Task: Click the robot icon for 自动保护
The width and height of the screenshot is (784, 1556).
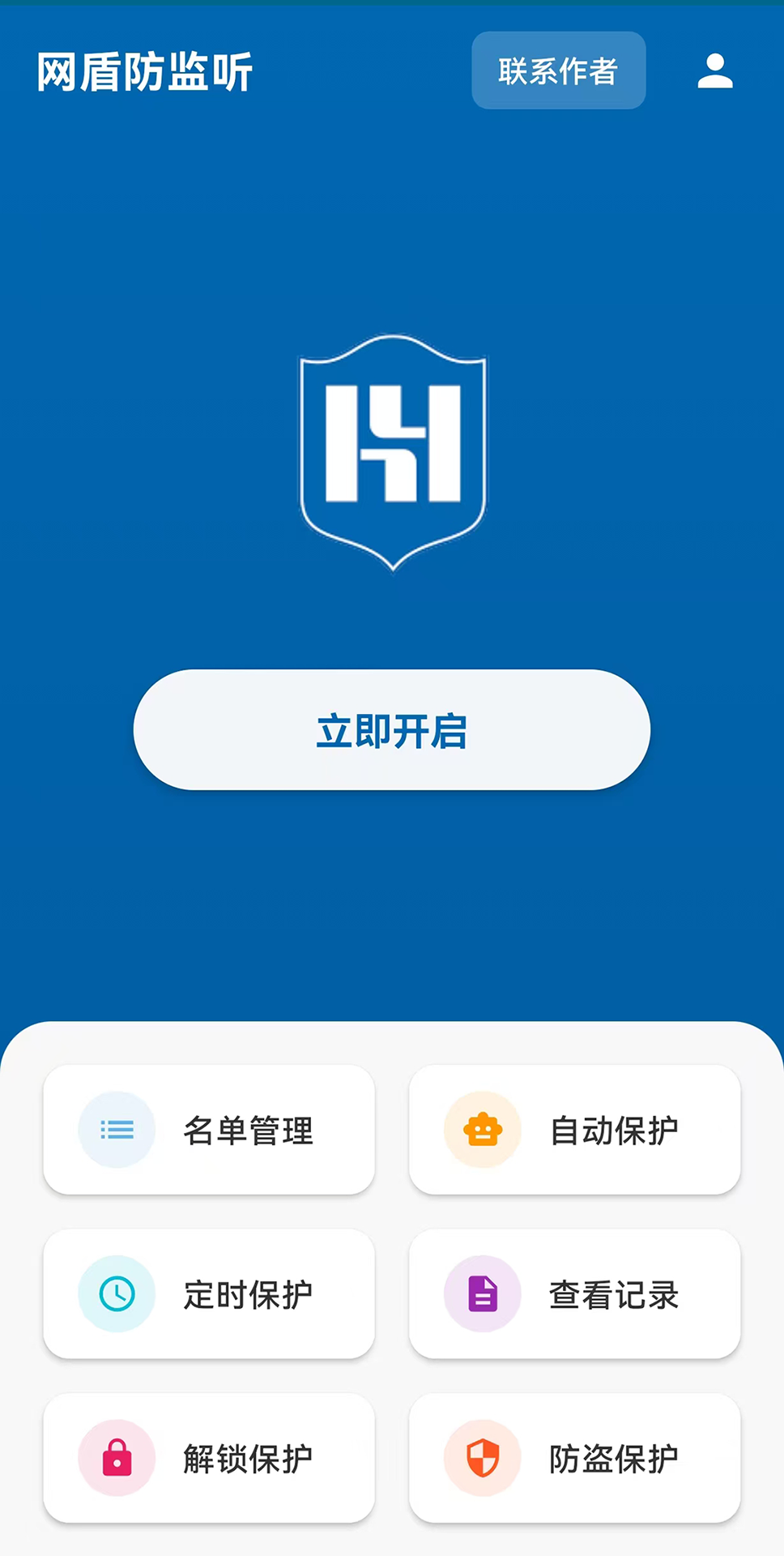Action: click(x=482, y=1131)
